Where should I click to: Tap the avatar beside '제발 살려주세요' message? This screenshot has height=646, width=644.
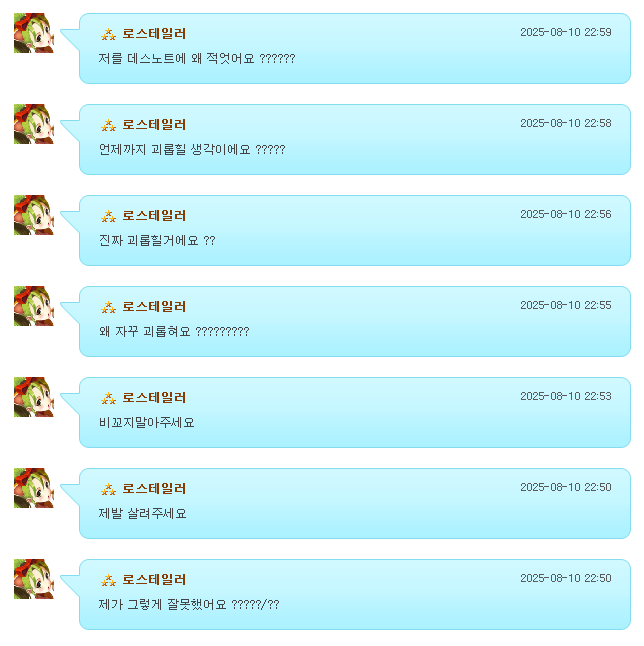pos(34,488)
